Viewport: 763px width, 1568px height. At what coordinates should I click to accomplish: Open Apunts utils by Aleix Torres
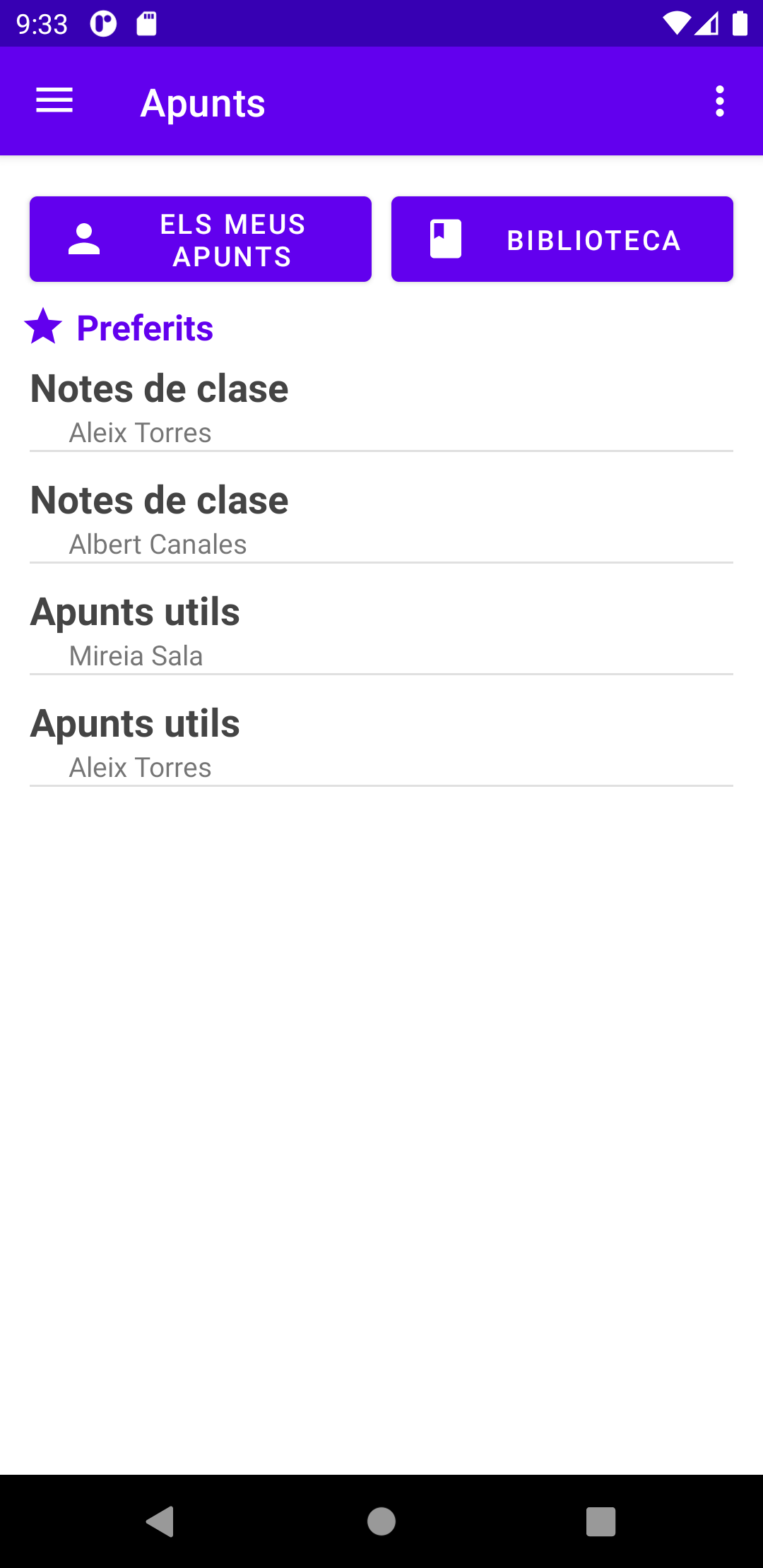(381, 743)
